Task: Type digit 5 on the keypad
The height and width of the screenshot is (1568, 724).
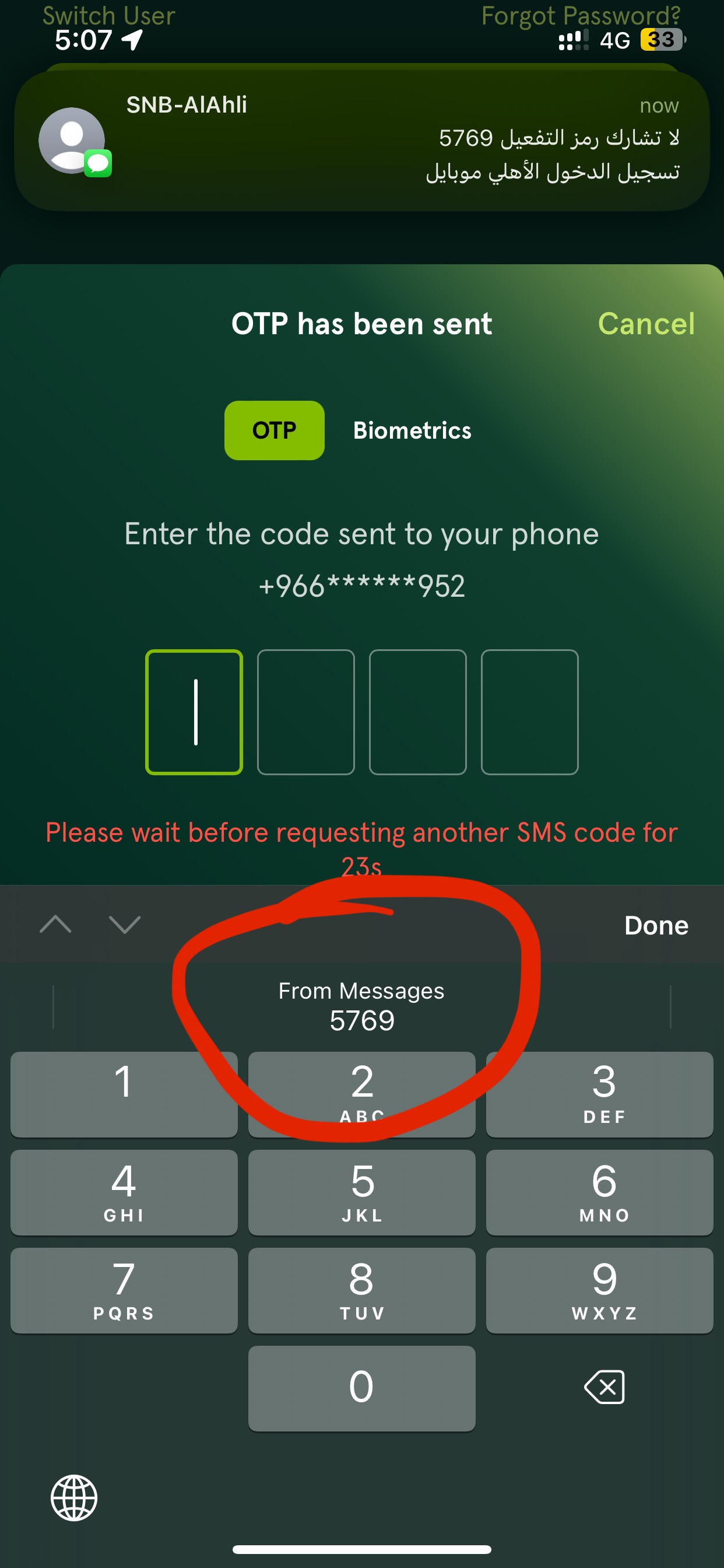Action: tap(361, 1192)
